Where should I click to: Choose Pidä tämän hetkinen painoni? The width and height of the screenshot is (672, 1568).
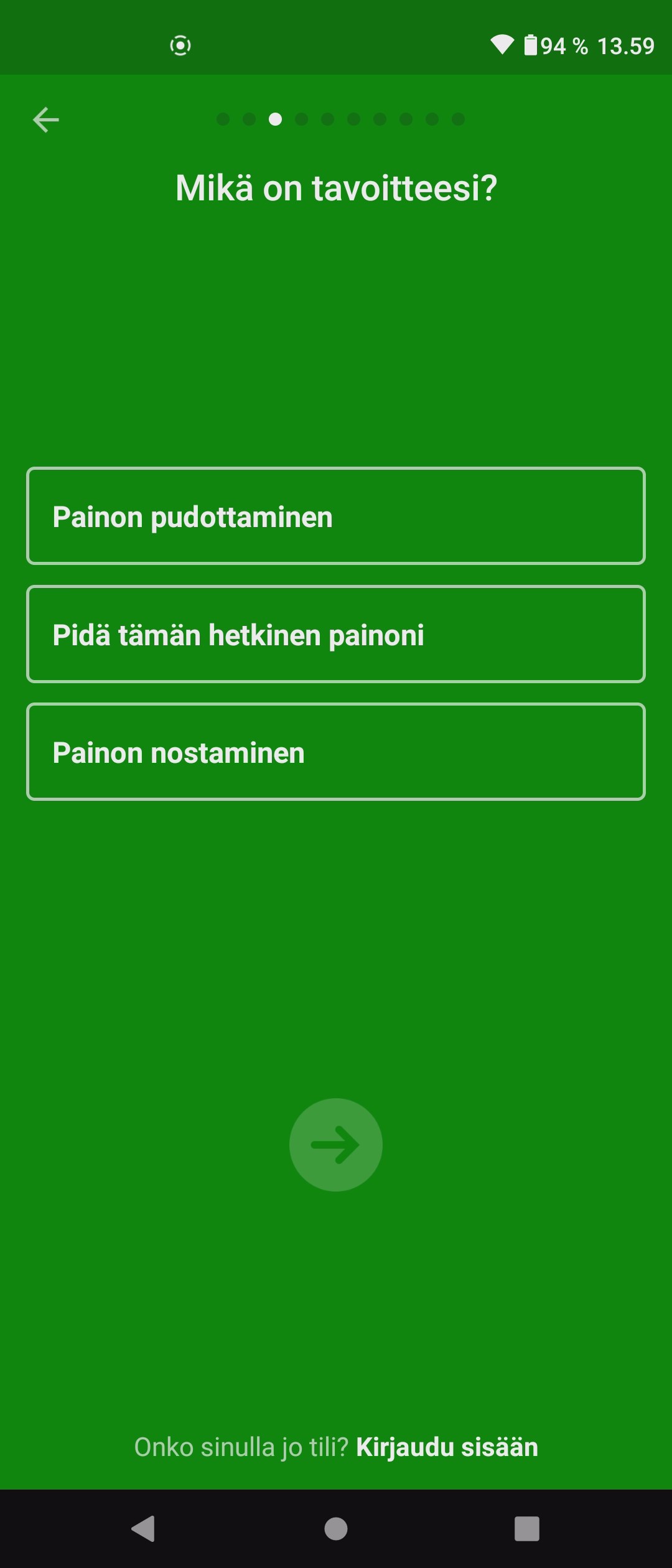336,634
